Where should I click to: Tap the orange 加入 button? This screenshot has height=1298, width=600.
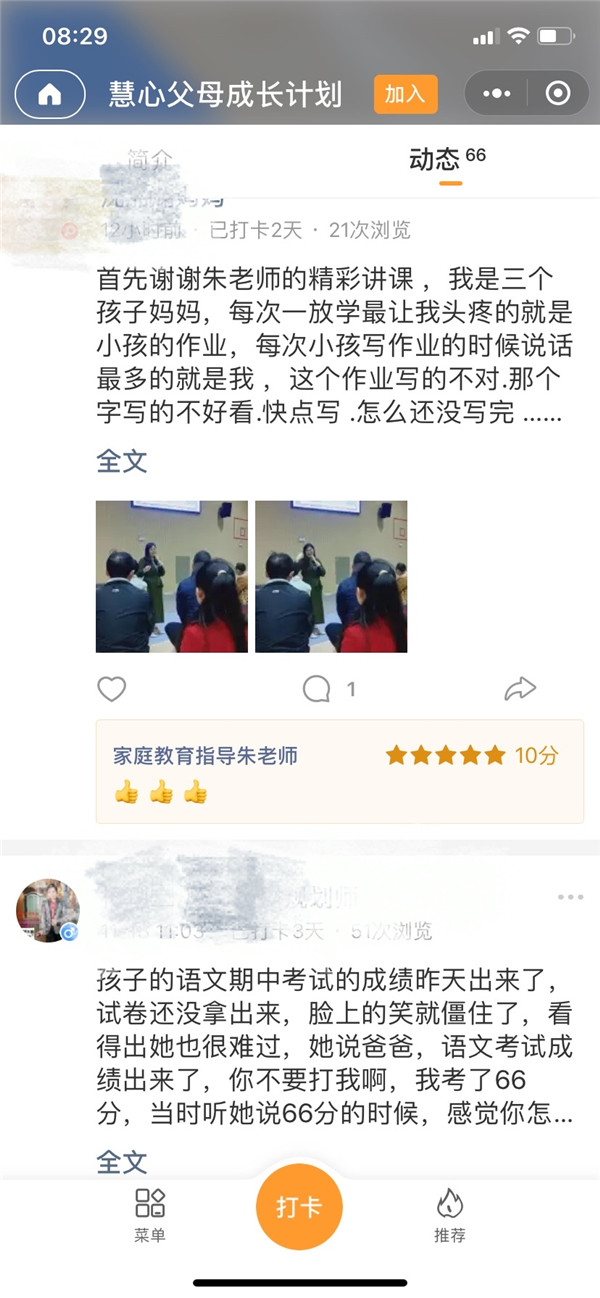point(405,95)
